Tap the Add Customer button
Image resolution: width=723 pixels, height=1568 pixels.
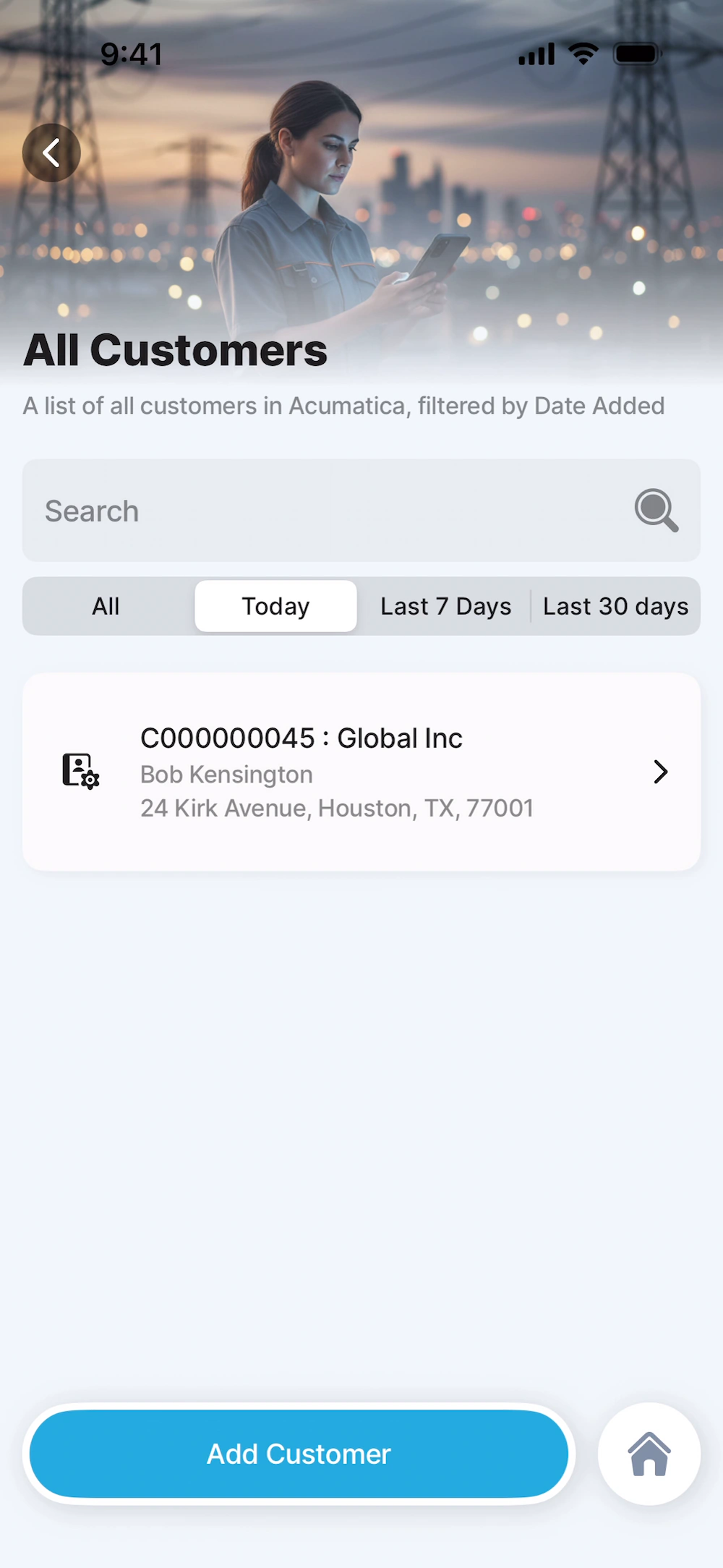pos(299,1454)
